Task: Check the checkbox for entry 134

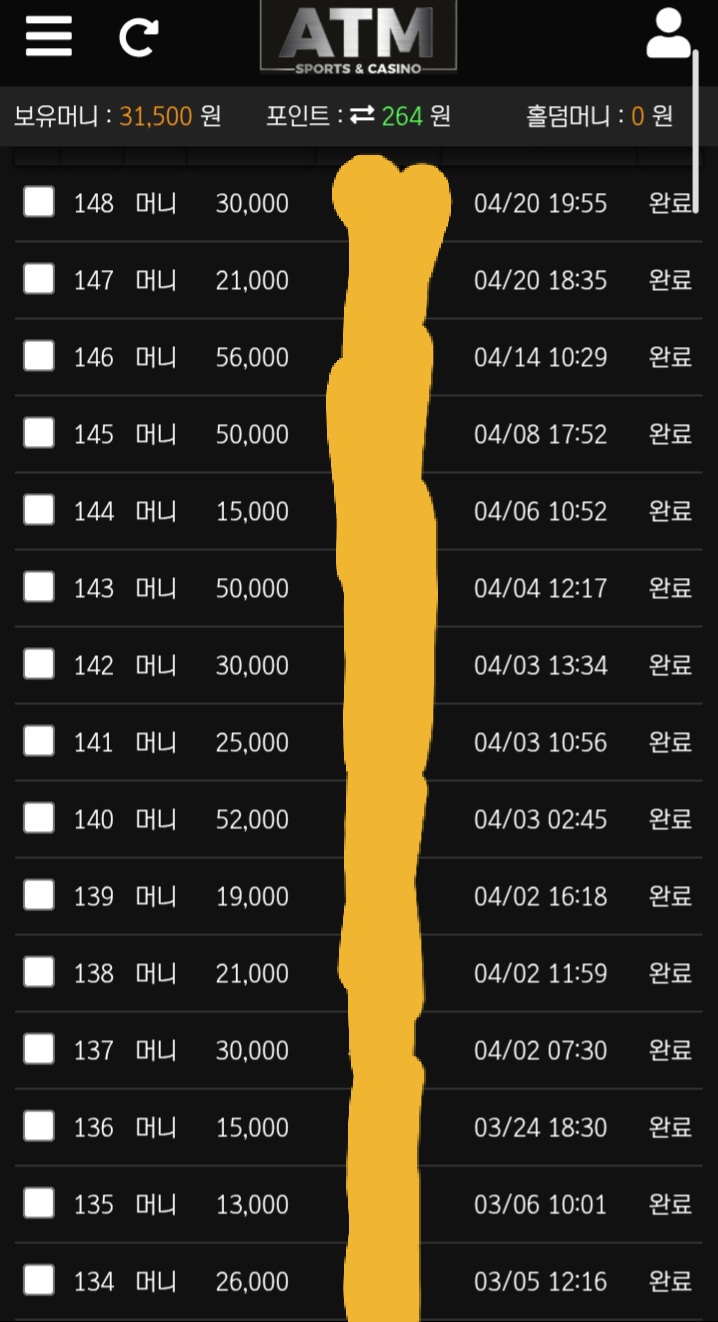Action: tap(39, 1281)
